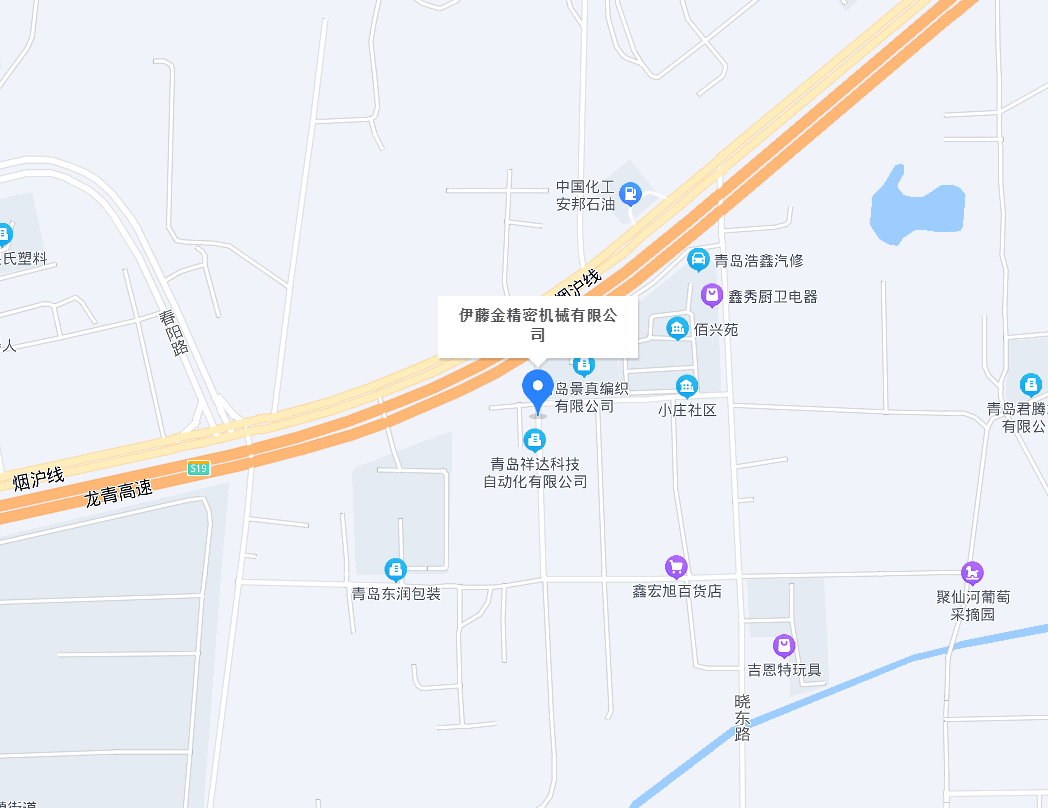Screen dimensions: 1048x808
Task: Select the 青岛东润包装 company marker
Action: pyautogui.click(x=396, y=570)
